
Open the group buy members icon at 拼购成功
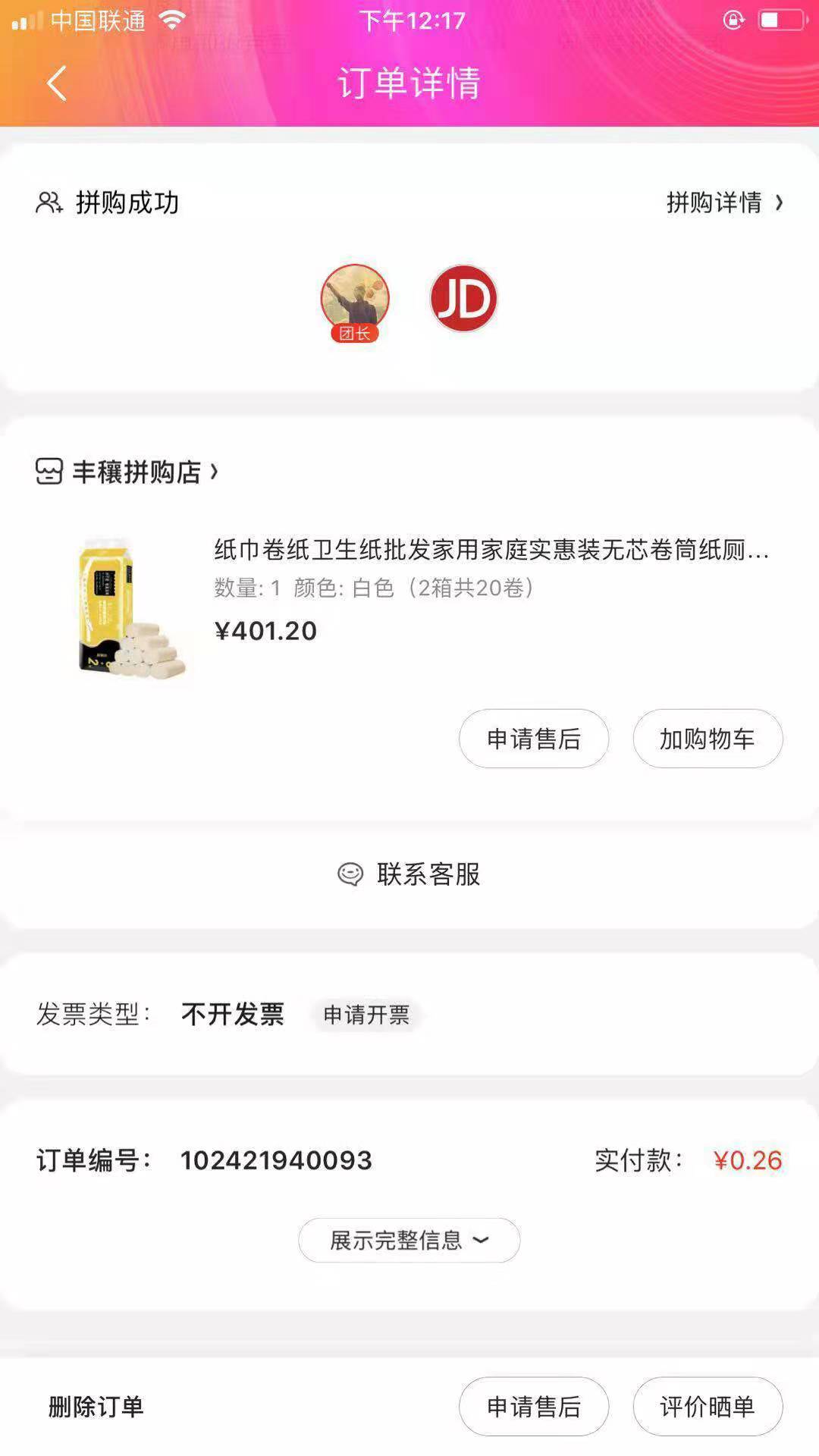coord(49,202)
